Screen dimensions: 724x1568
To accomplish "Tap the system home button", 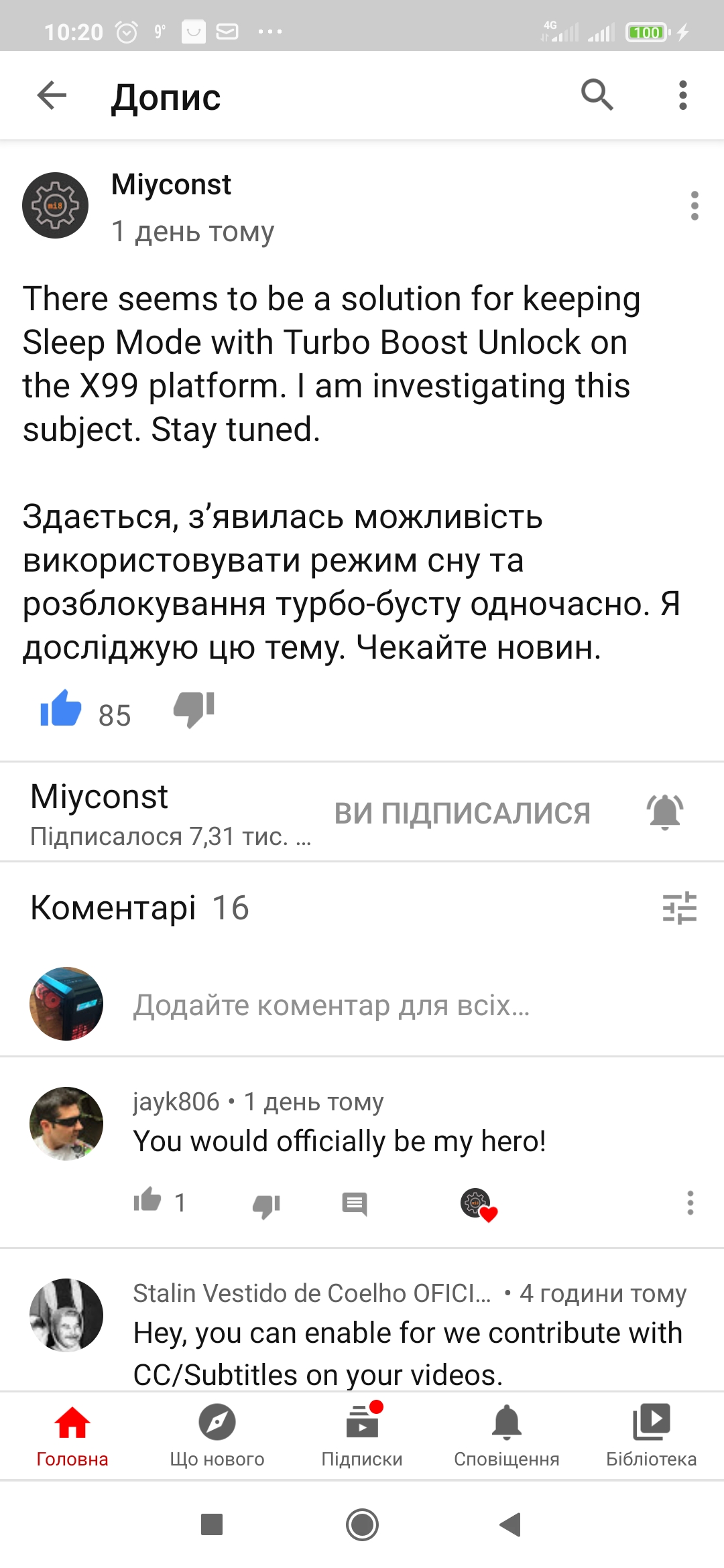I will pyautogui.click(x=362, y=1525).
